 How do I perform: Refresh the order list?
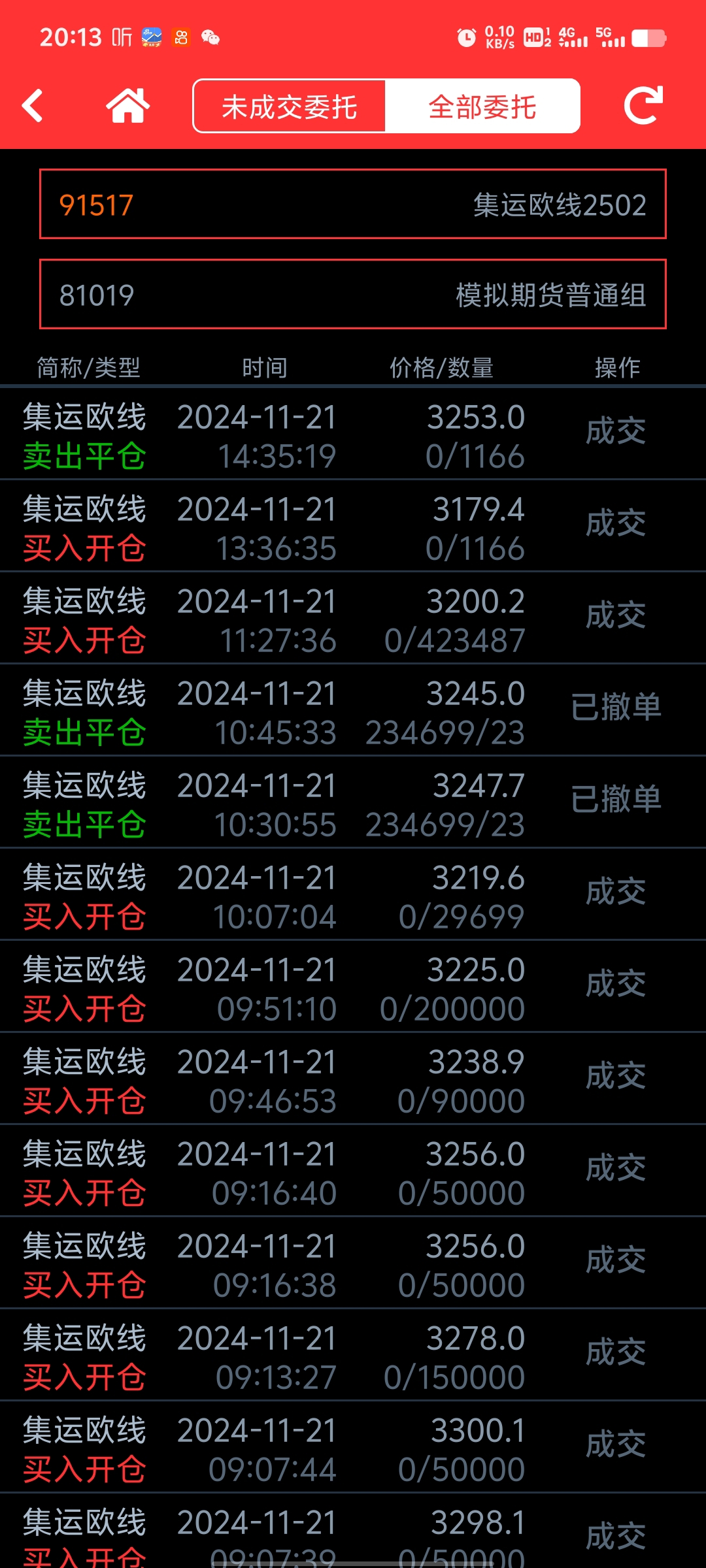point(643,106)
